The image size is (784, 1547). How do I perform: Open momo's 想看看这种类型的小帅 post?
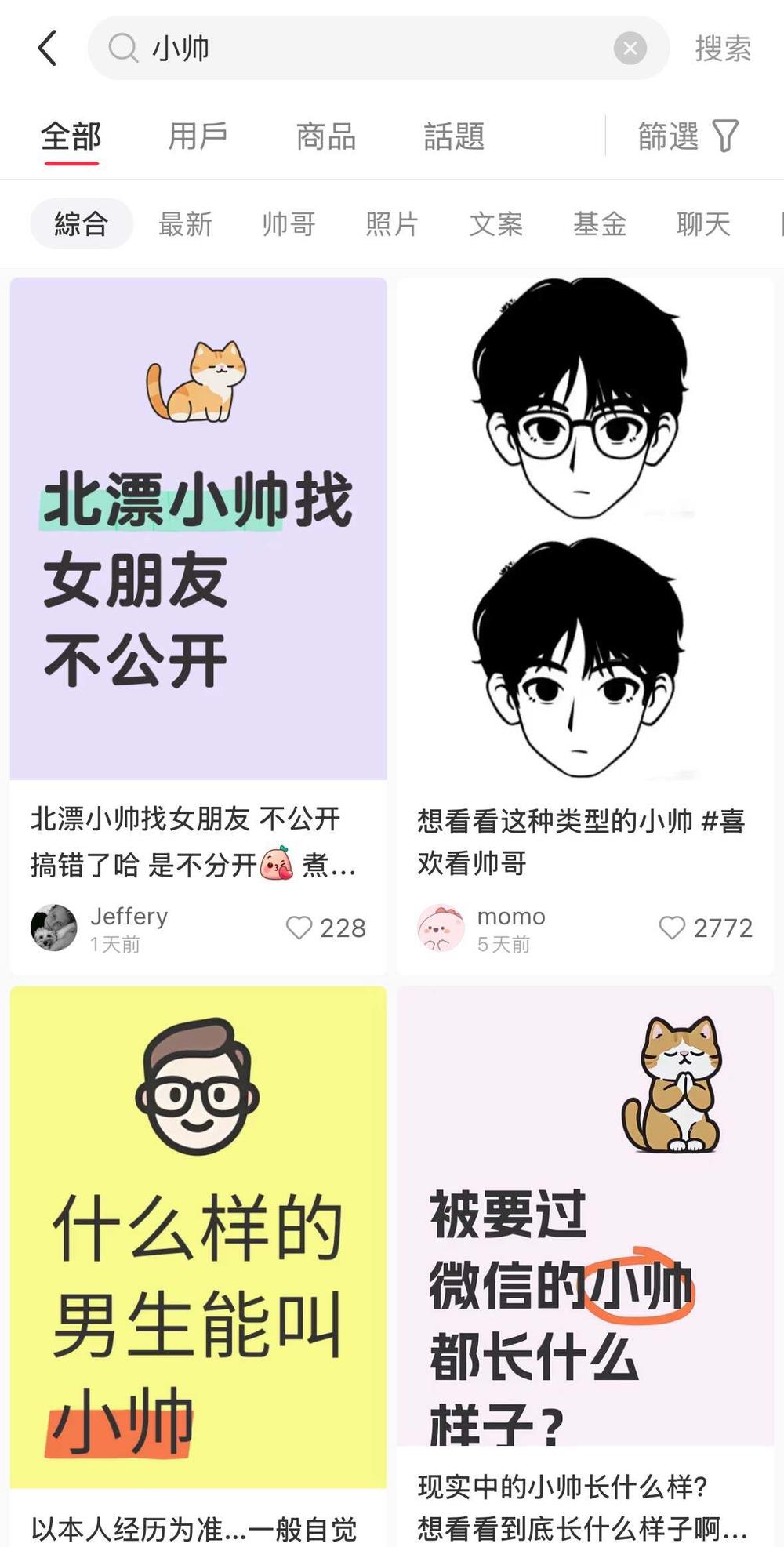point(584,528)
